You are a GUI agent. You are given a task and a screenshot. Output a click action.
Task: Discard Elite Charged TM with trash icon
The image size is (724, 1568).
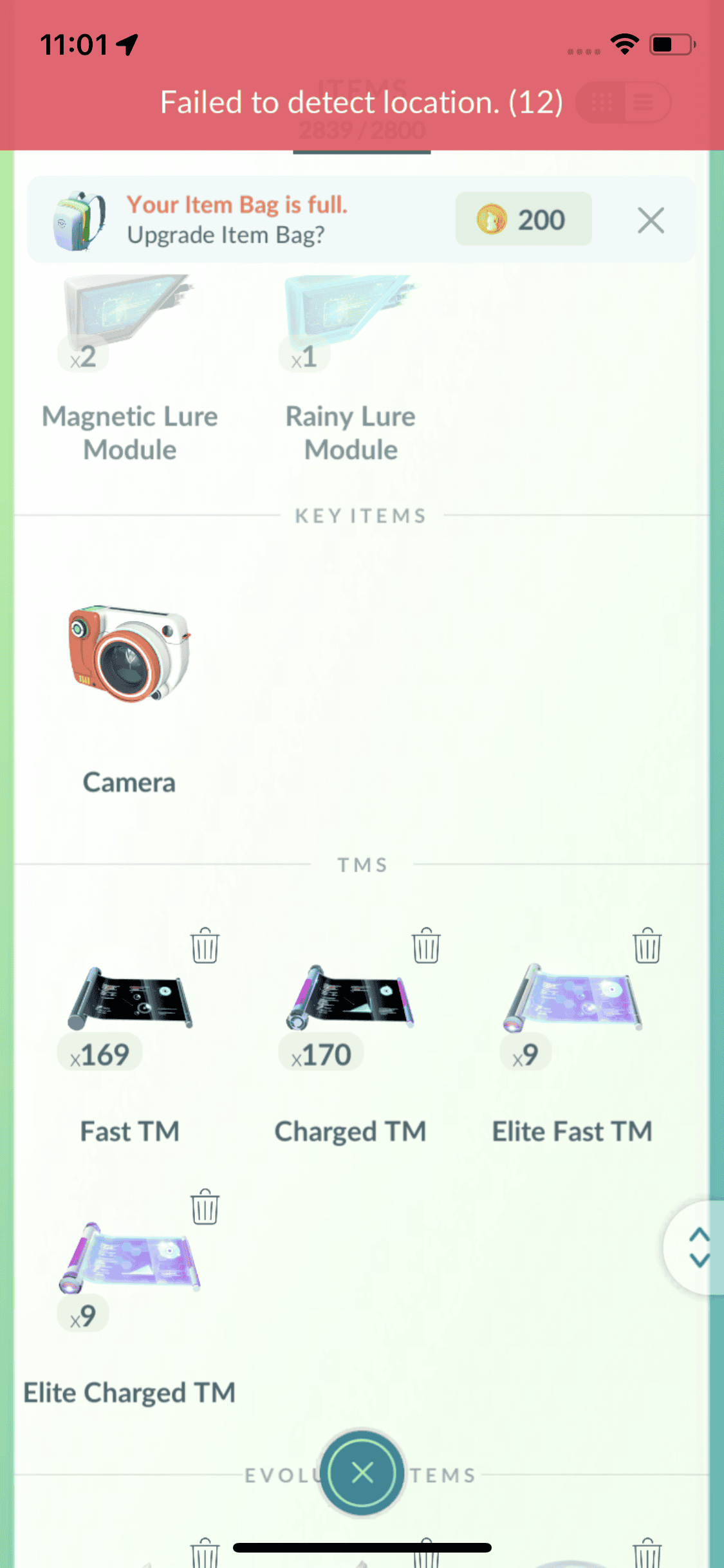(205, 1207)
